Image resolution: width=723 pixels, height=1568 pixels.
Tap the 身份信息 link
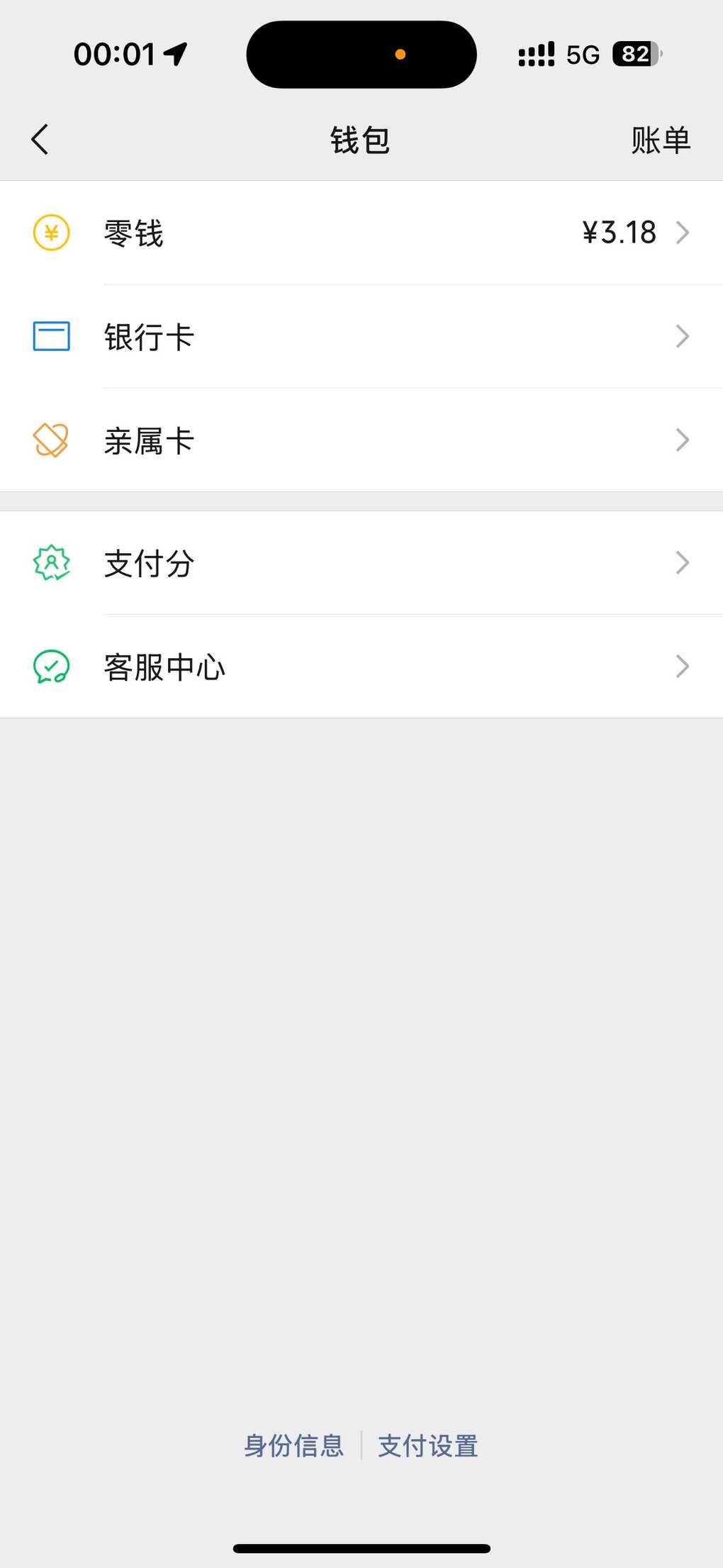point(293,1445)
